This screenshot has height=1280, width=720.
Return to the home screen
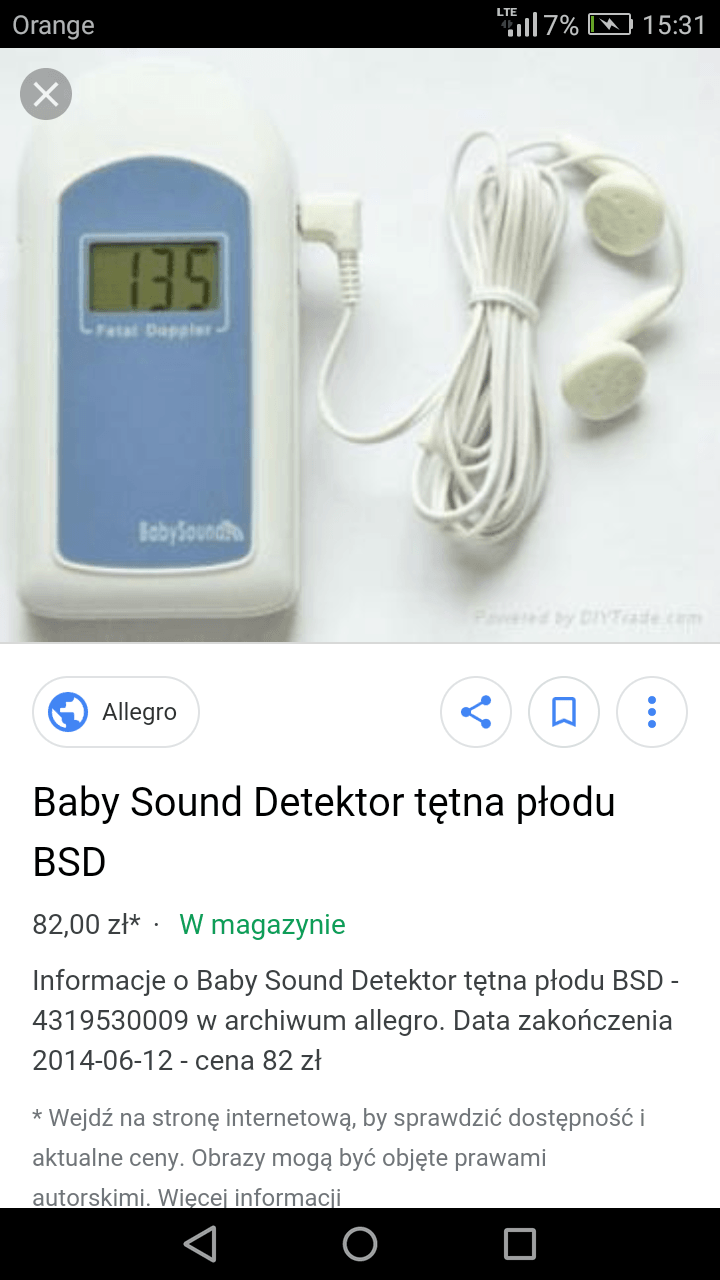pos(360,1244)
